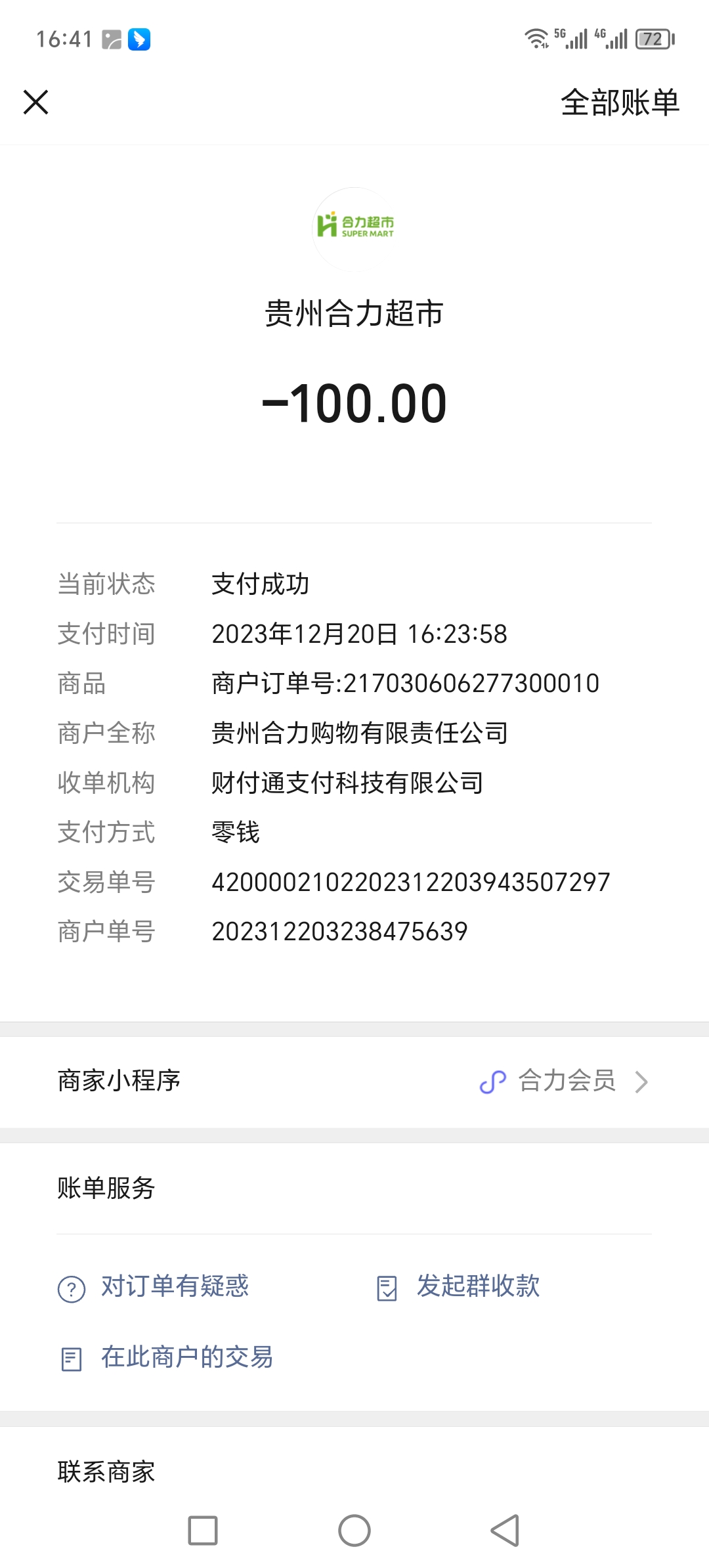Start 发起群收款 group collection
The height and width of the screenshot is (1568, 709).
click(477, 1286)
